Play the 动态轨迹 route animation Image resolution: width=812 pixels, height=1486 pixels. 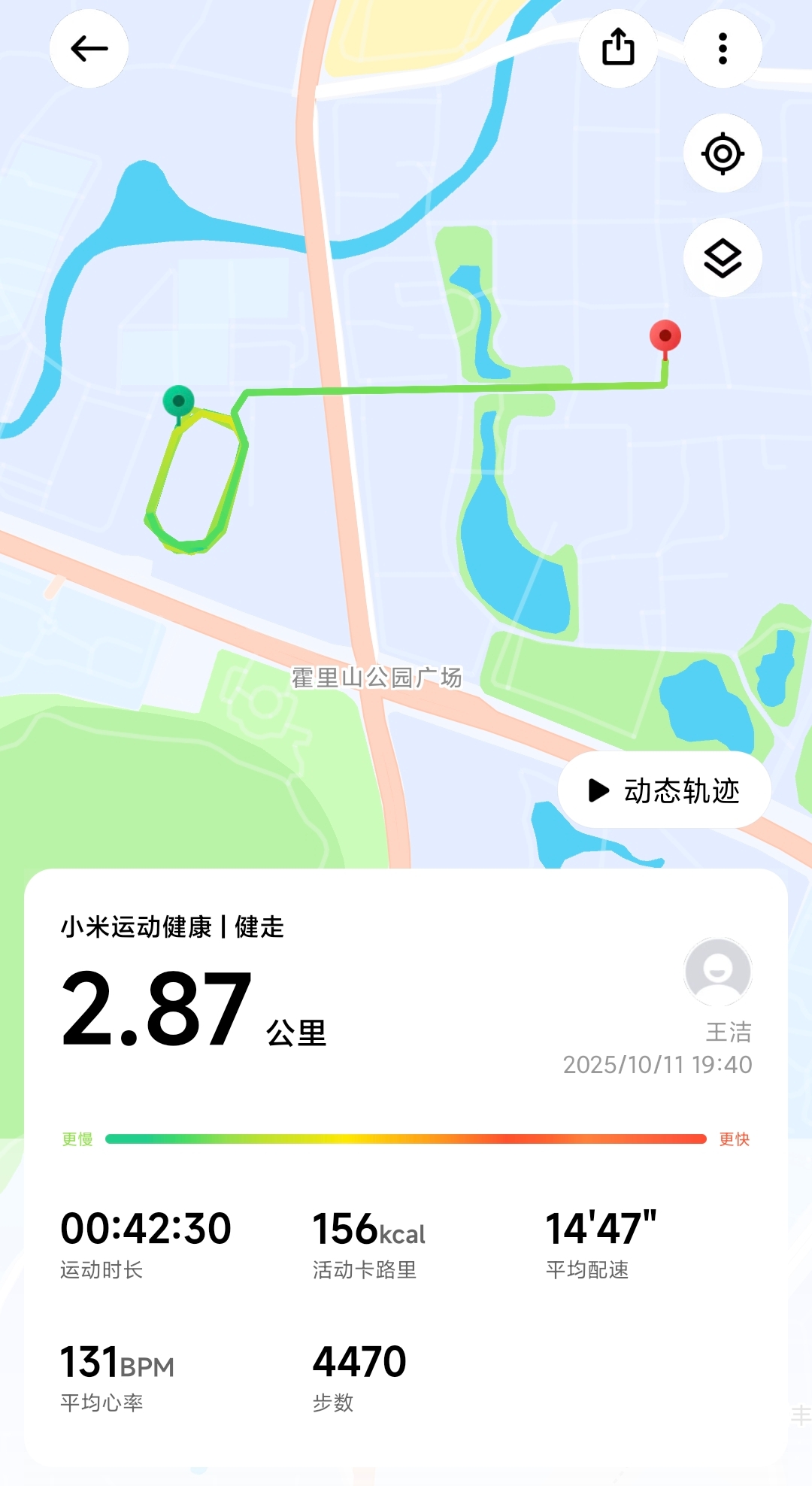(665, 790)
